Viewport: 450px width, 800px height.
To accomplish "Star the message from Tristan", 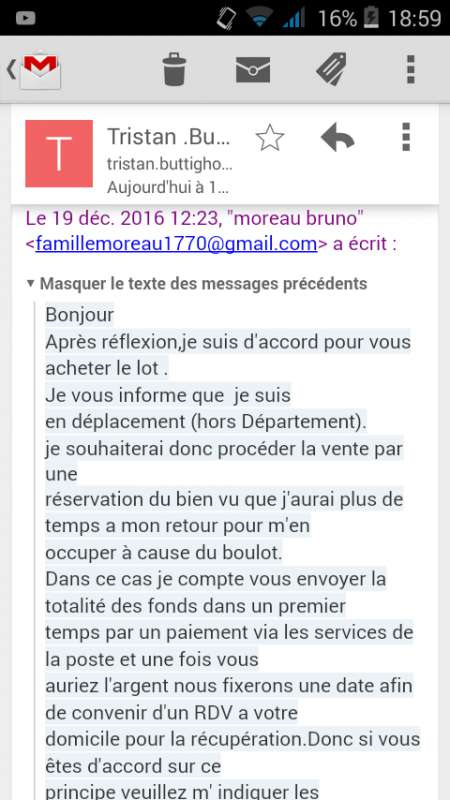I will tap(269, 138).
